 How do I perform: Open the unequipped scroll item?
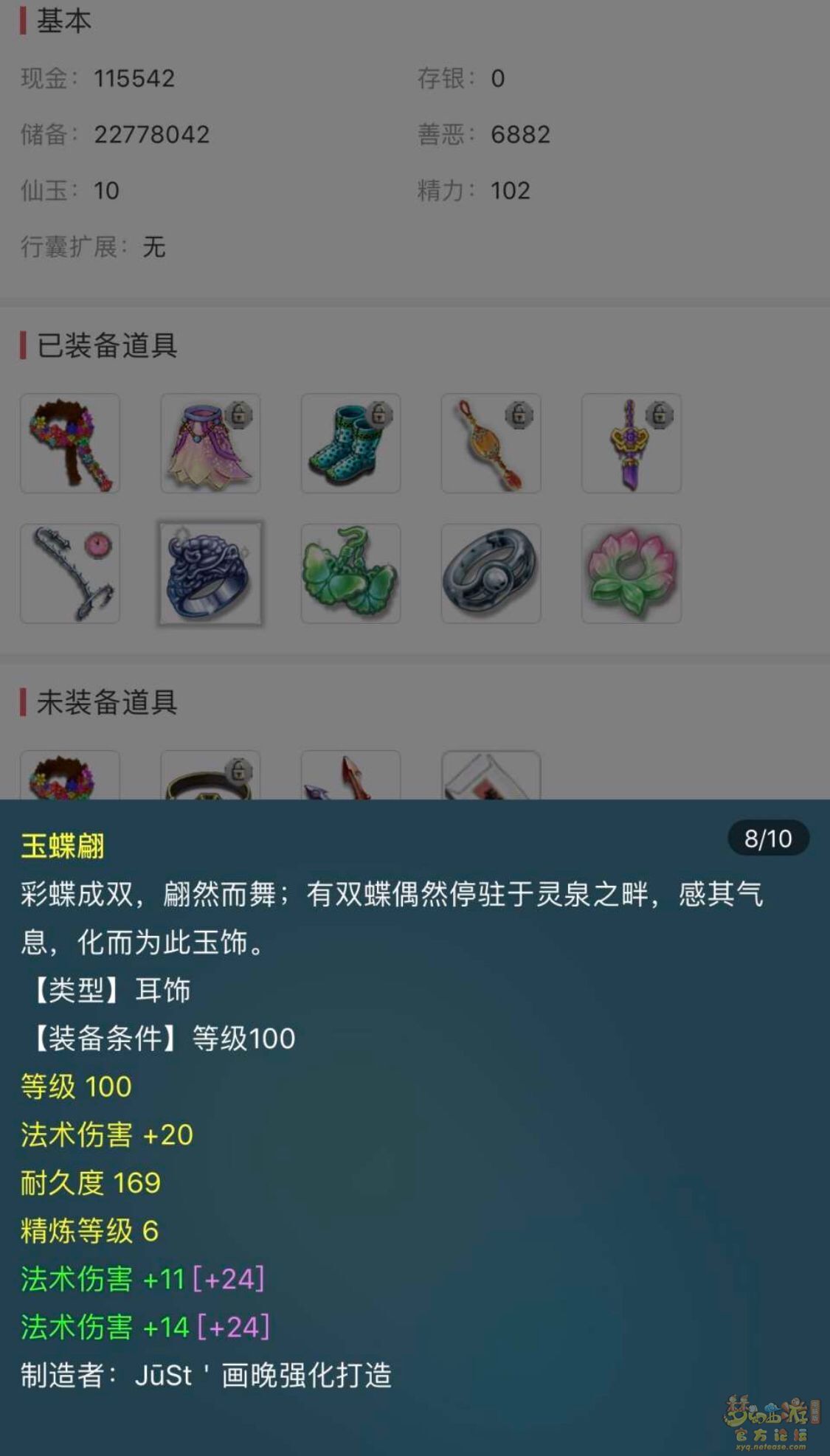tap(491, 777)
